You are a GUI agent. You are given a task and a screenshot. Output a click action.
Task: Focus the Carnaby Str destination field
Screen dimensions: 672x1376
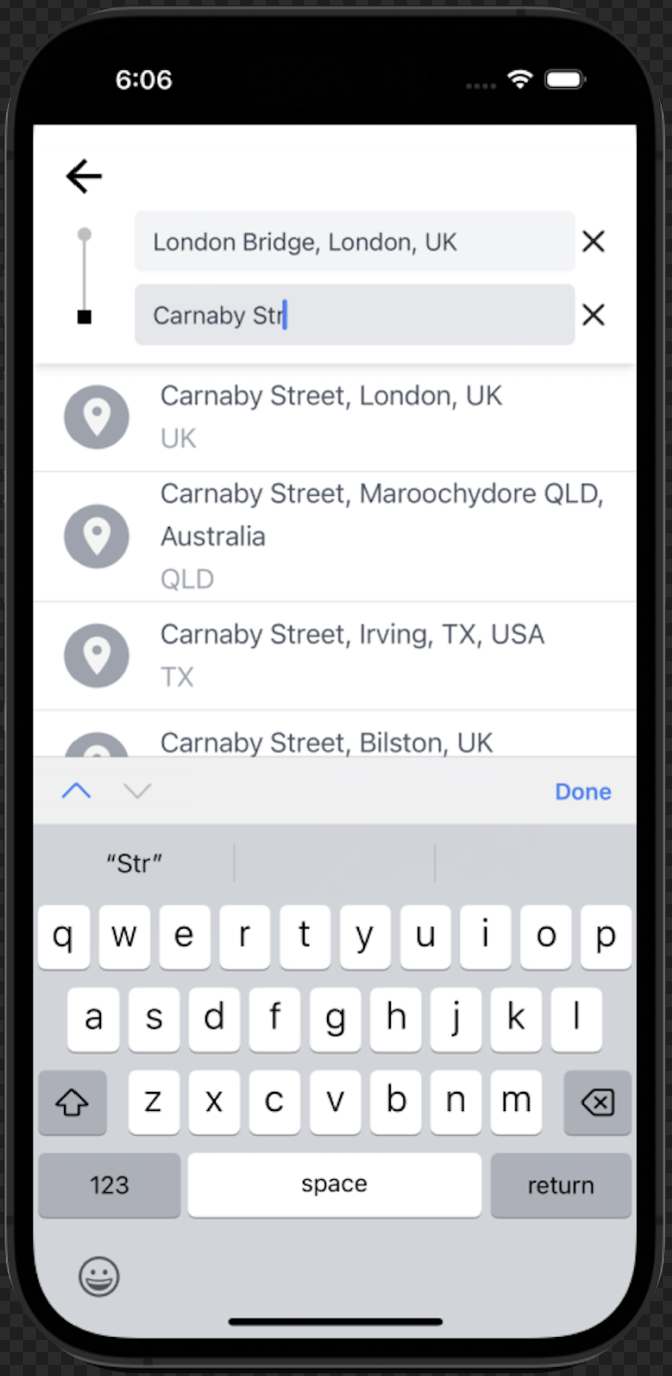pos(354,315)
